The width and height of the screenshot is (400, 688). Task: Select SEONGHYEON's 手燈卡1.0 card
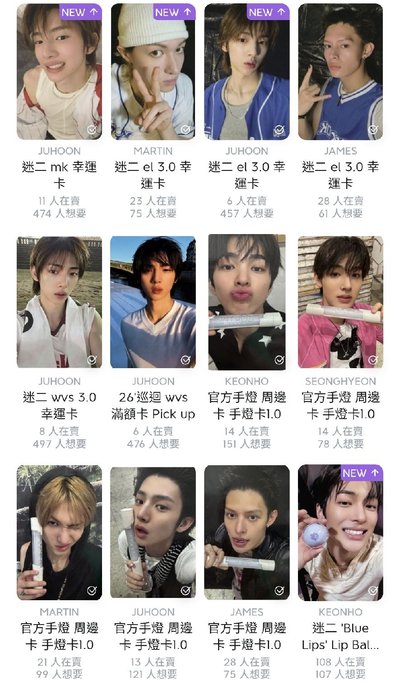coord(340,302)
